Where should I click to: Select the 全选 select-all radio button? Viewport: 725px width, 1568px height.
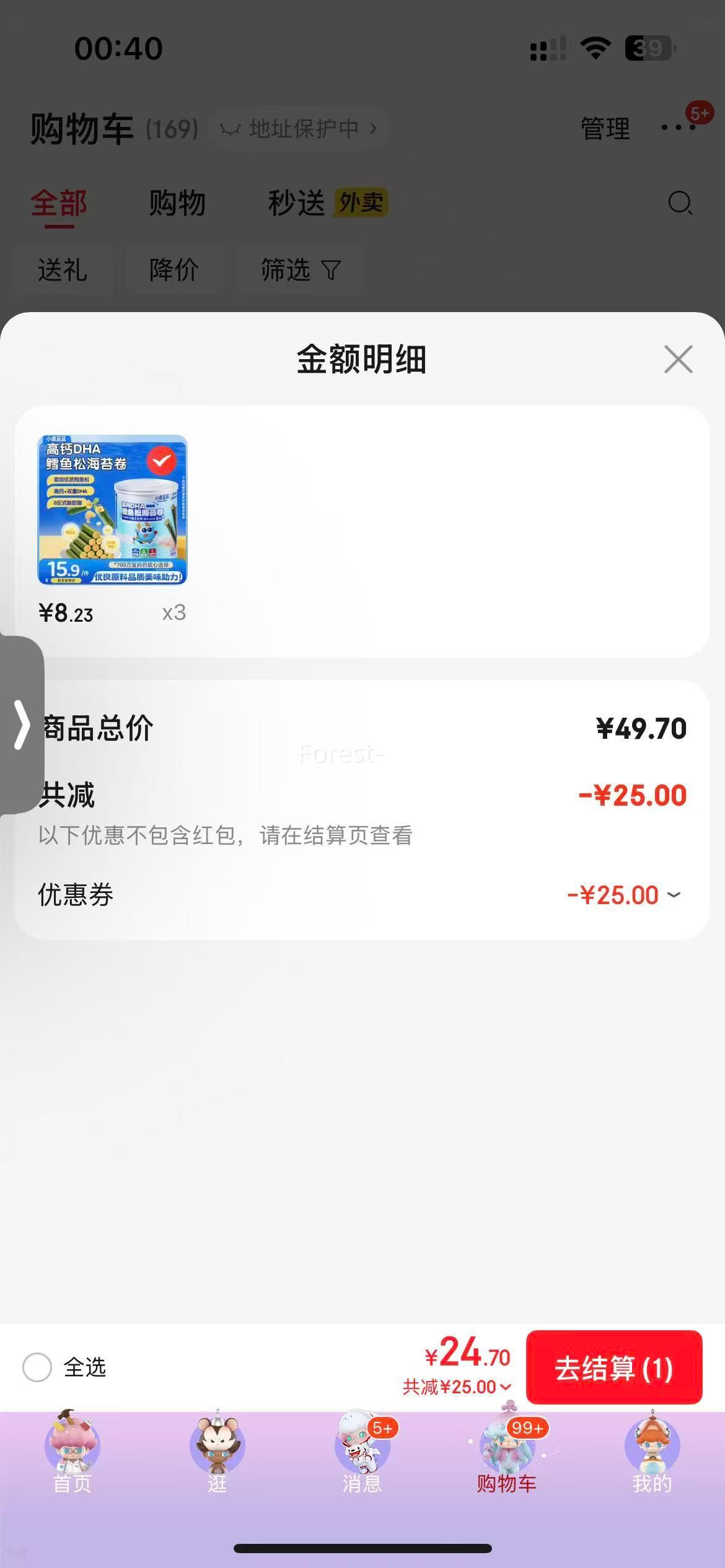(x=37, y=1368)
